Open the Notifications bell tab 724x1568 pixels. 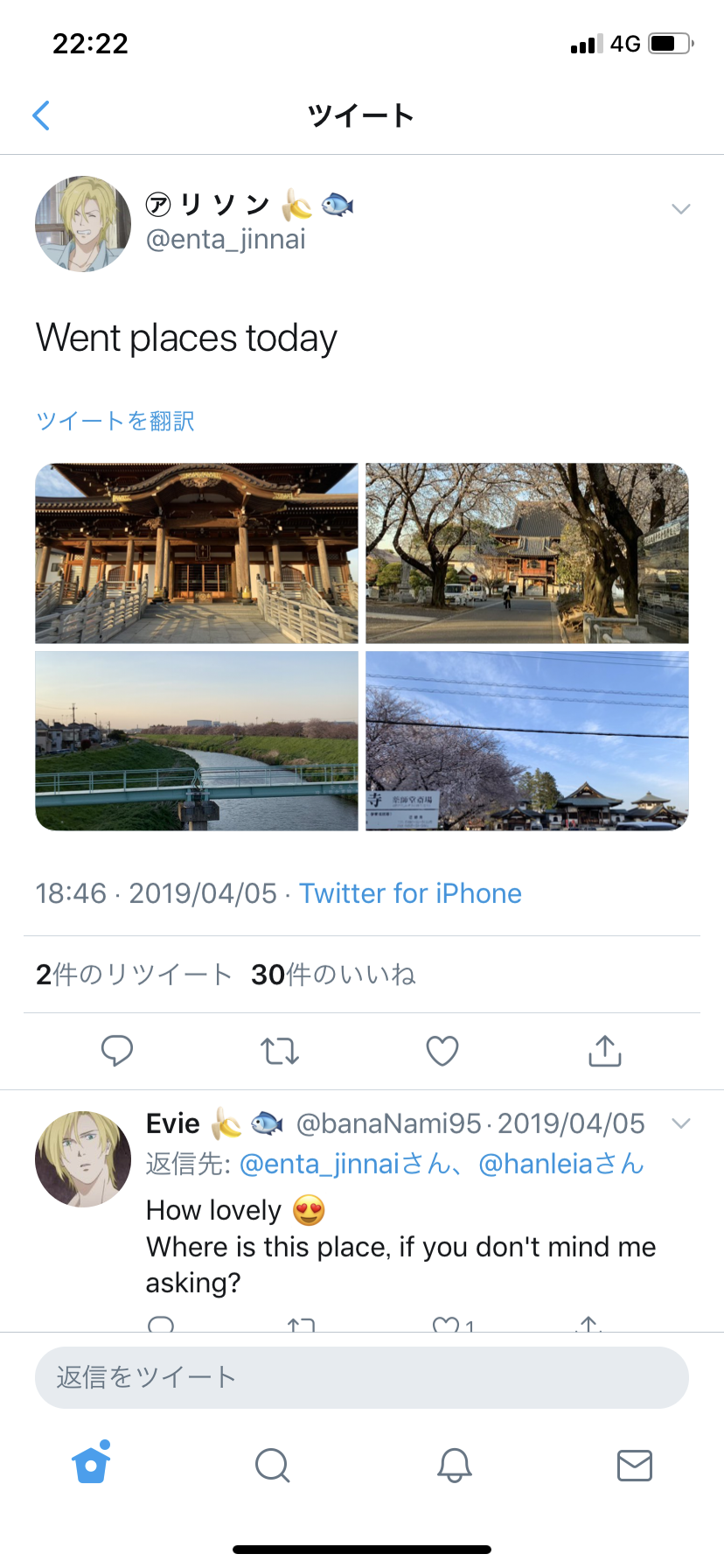455,1465
